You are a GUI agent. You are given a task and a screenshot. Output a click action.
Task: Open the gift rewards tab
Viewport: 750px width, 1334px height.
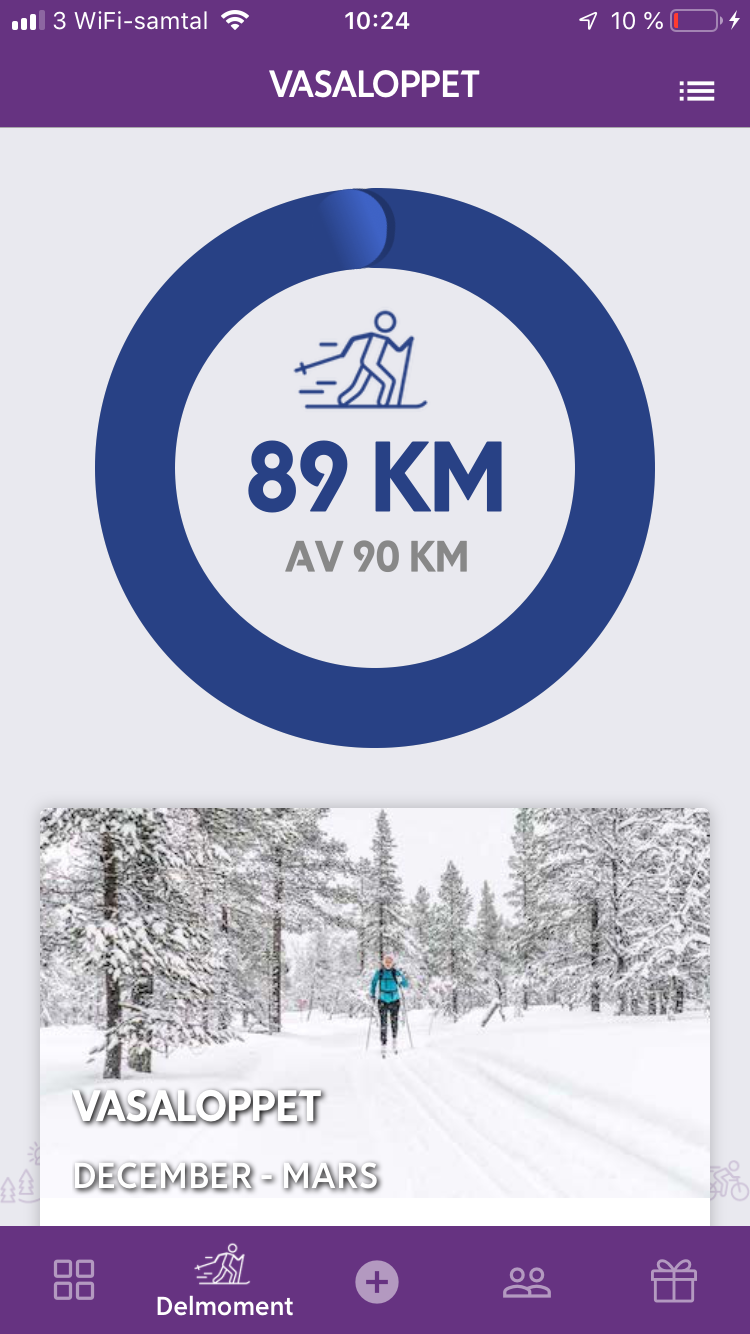coord(674,1280)
